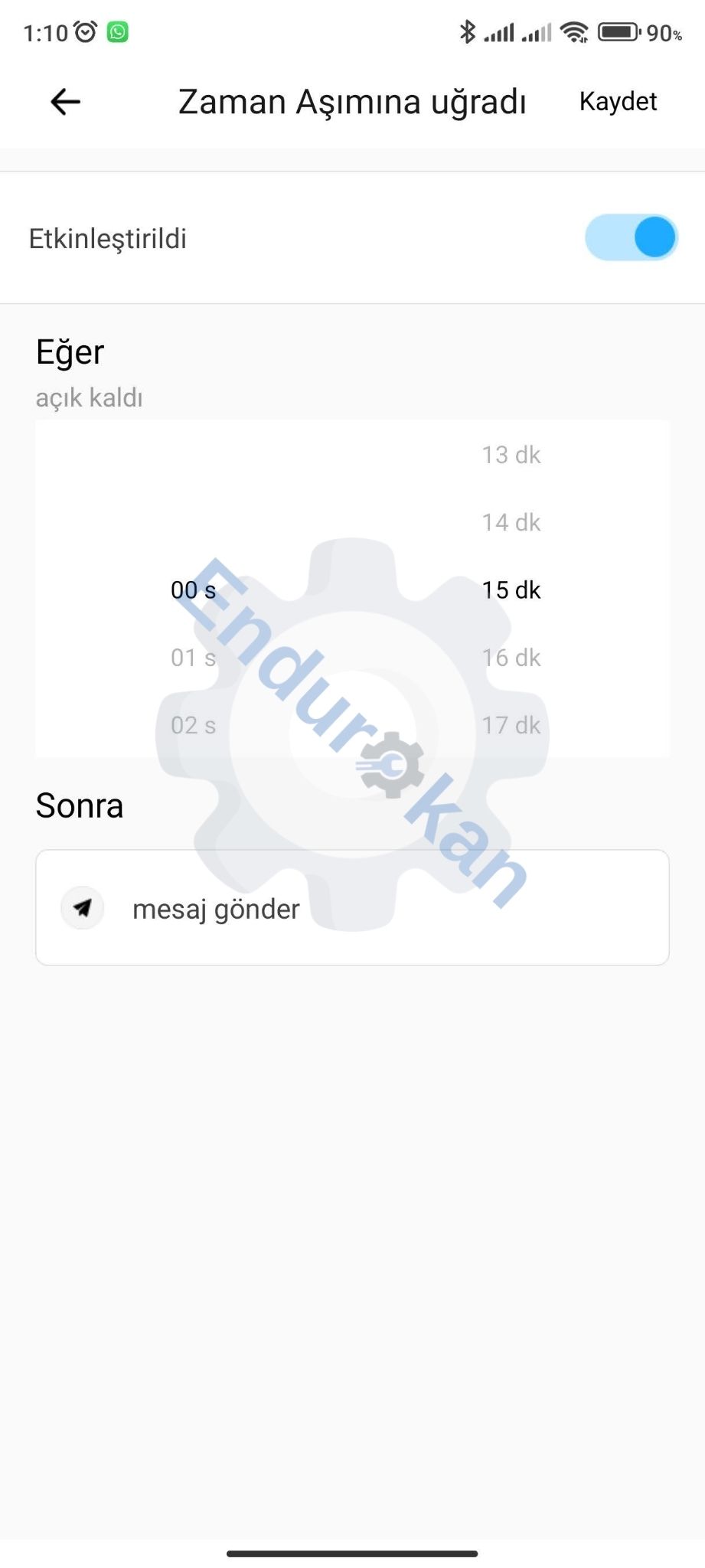The height and width of the screenshot is (1568, 705).
Task: Go back using the arrow icon
Action: (66, 101)
